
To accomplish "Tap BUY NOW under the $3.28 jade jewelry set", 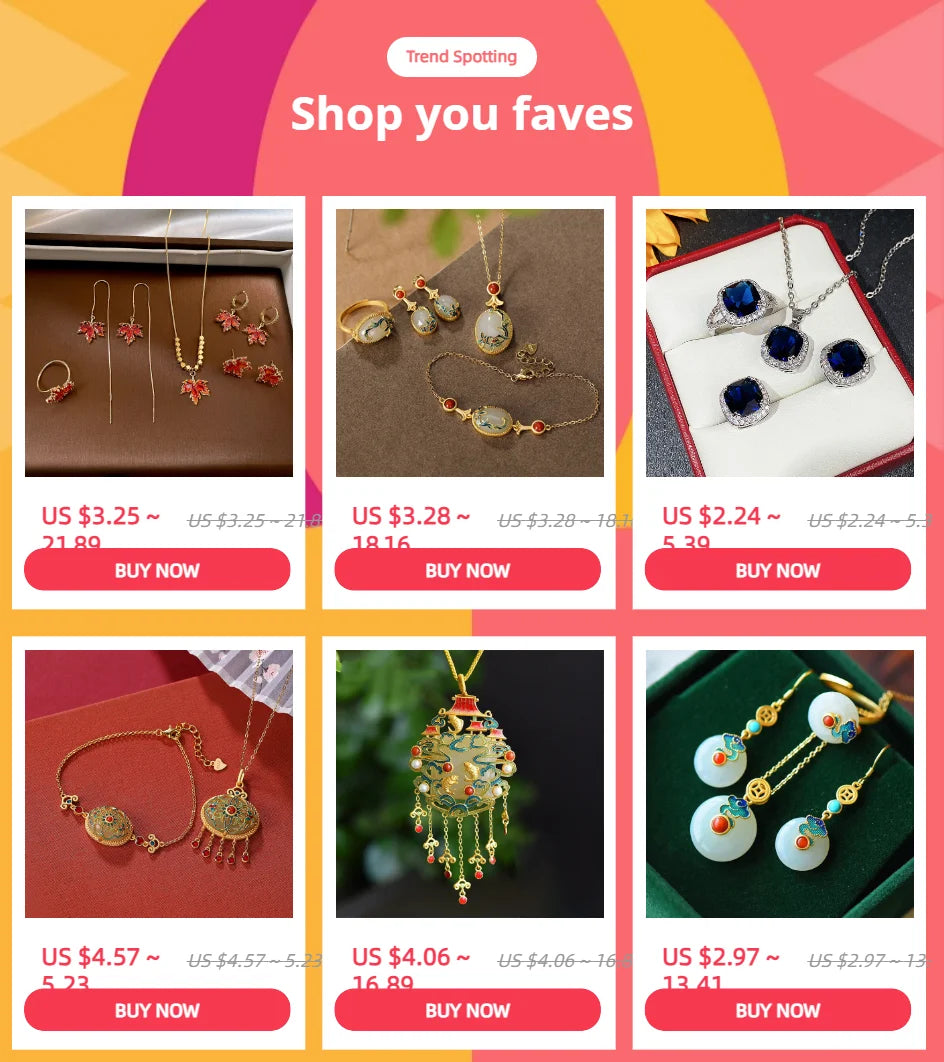I will pos(467,570).
